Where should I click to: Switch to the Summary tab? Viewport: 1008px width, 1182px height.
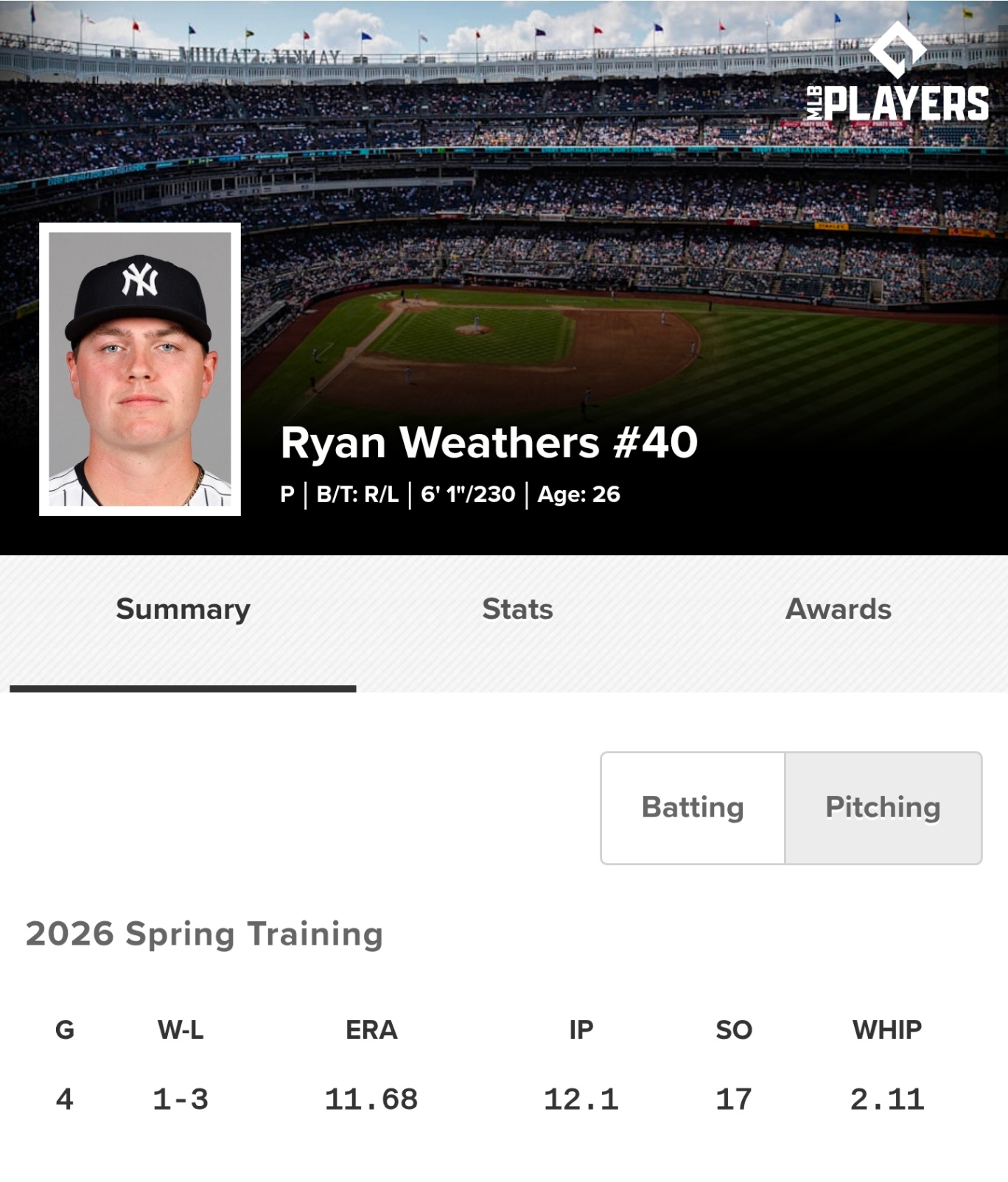(183, 610)
